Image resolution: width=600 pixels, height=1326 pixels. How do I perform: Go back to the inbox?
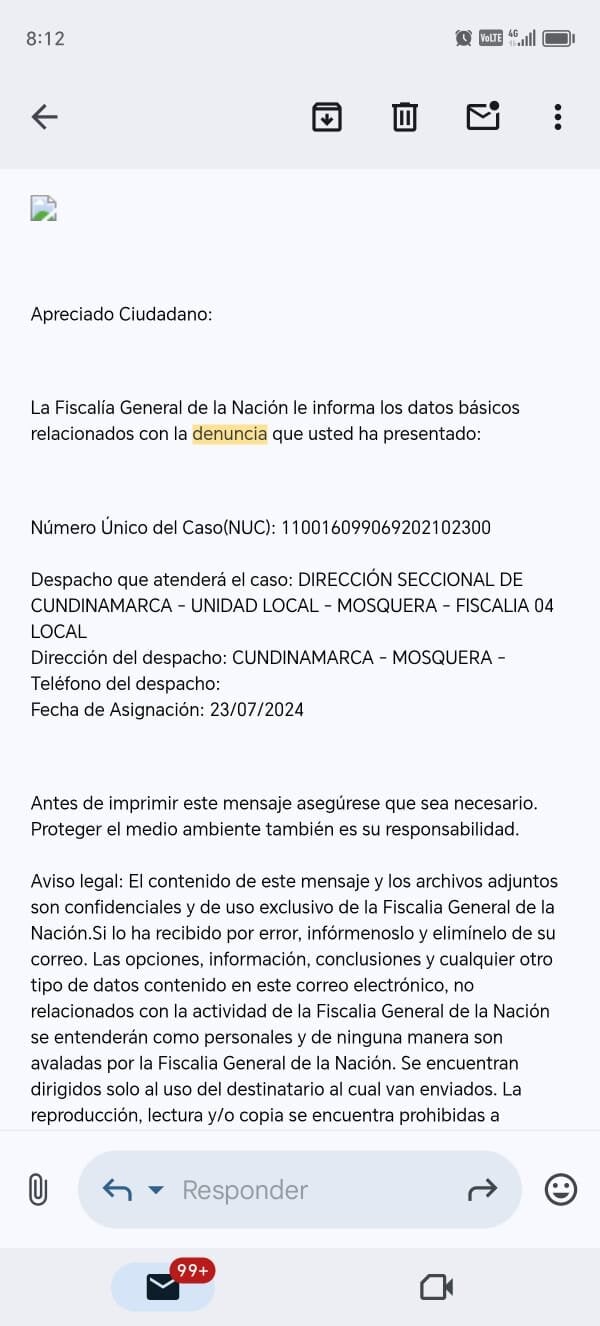pyautogui.click(x=45, y=117)
